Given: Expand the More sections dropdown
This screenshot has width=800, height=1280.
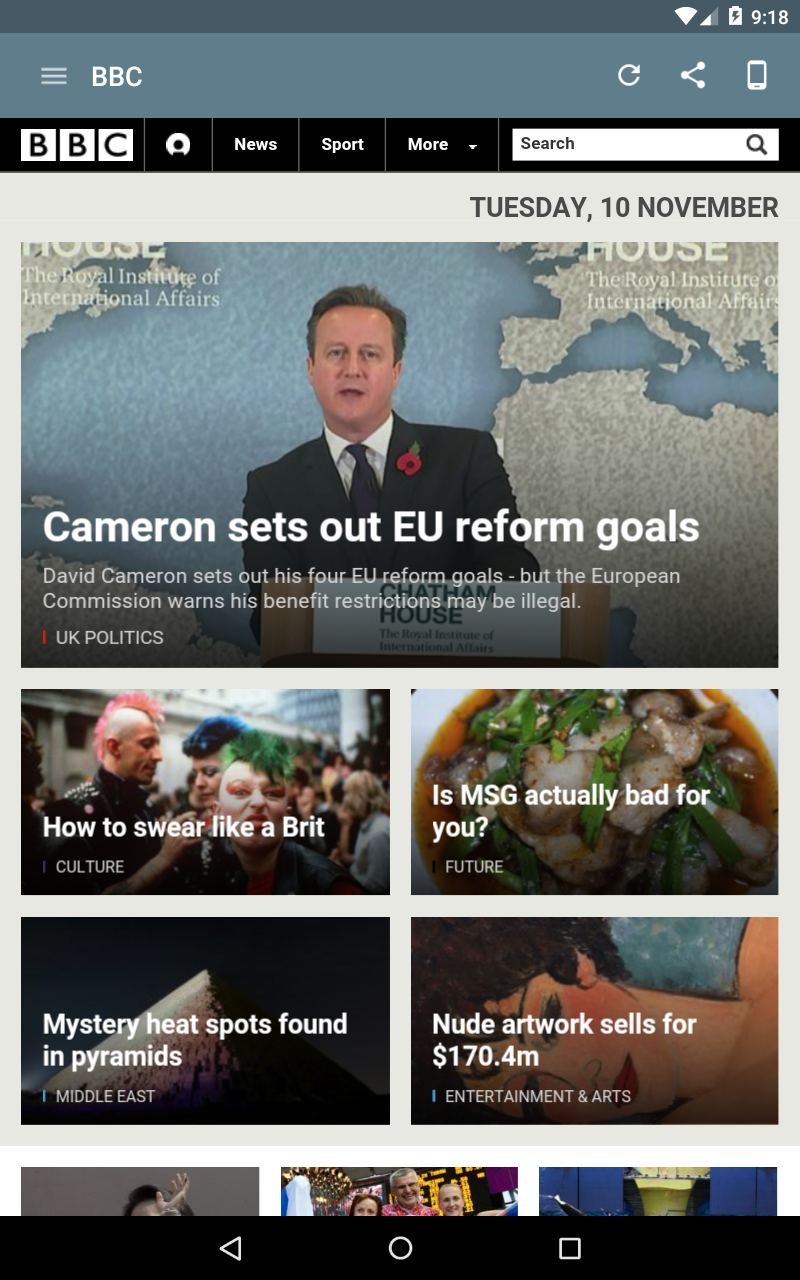Looking at the screenshot, I should 441,144.
